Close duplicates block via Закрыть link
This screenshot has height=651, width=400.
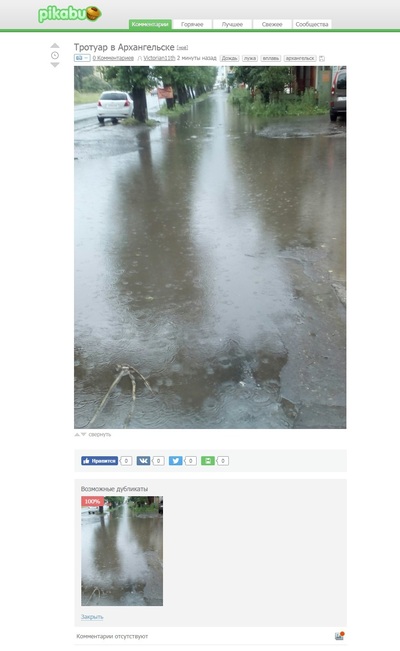92,617
